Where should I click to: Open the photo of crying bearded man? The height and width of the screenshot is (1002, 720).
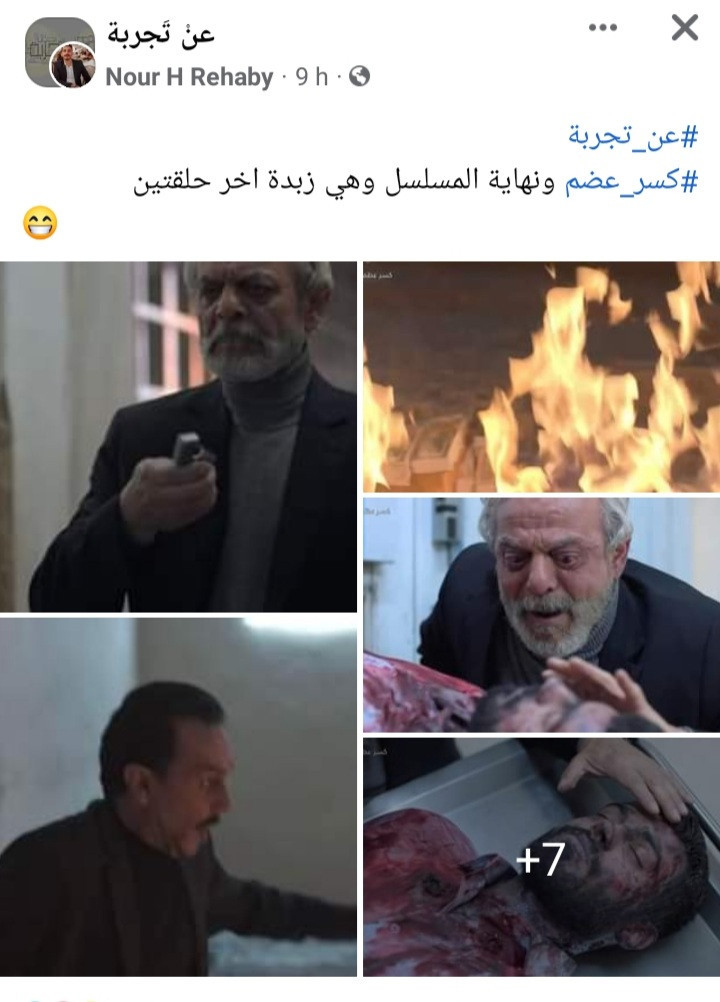[541, 614]
